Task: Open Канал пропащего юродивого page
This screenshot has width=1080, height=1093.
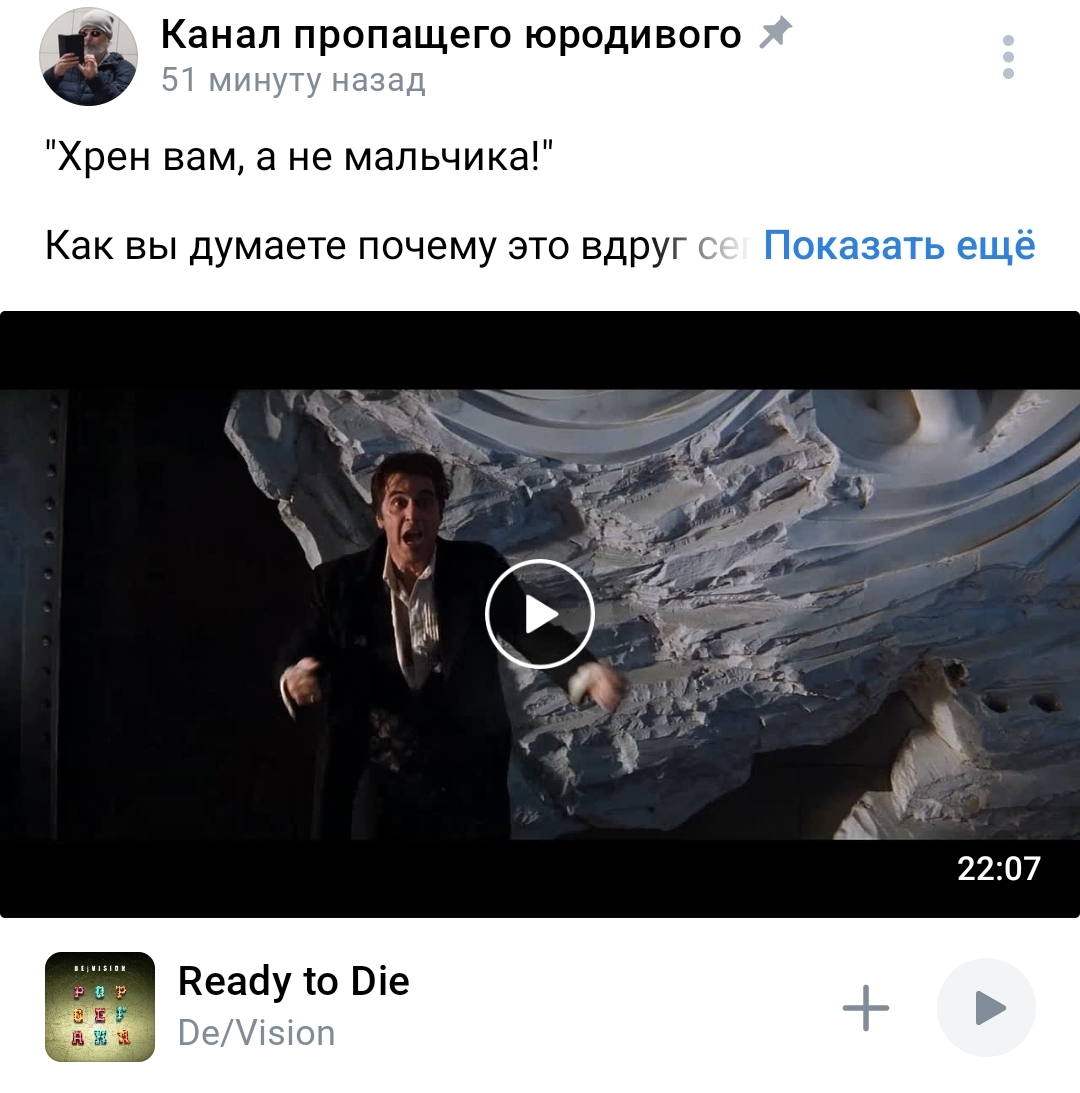Action: (450, 36)
